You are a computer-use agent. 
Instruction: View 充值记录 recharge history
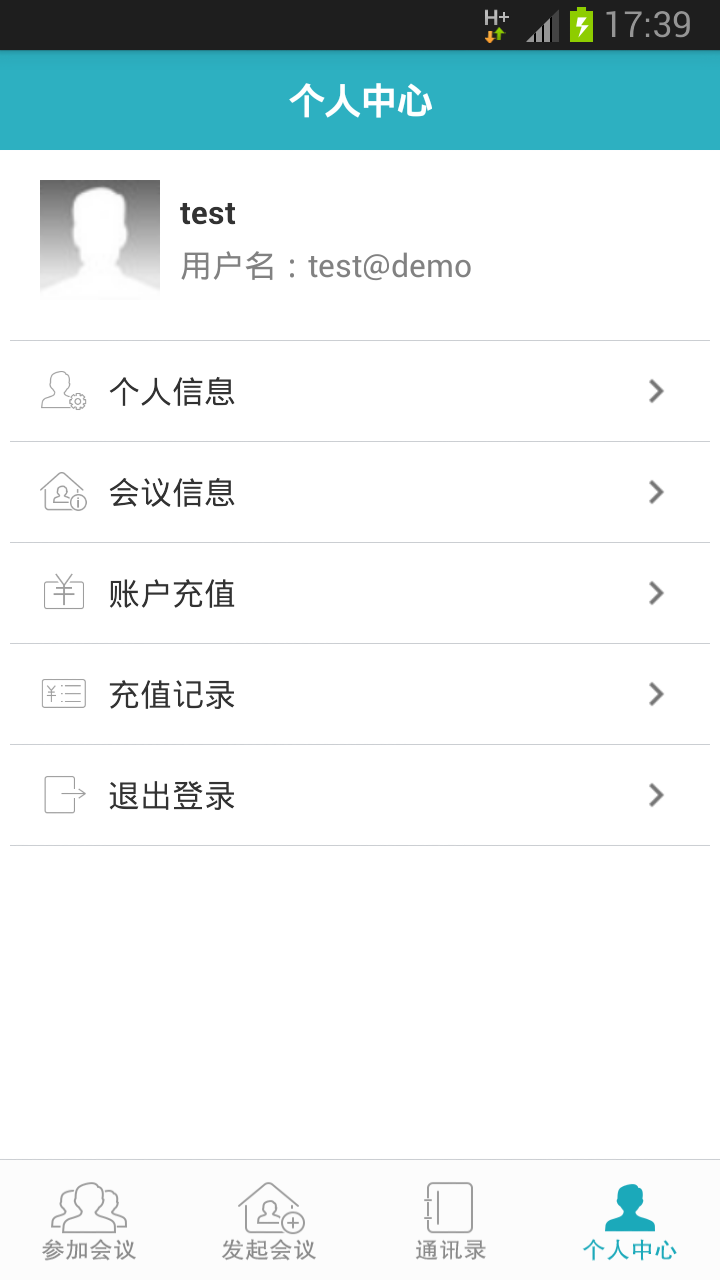point(360,694)
